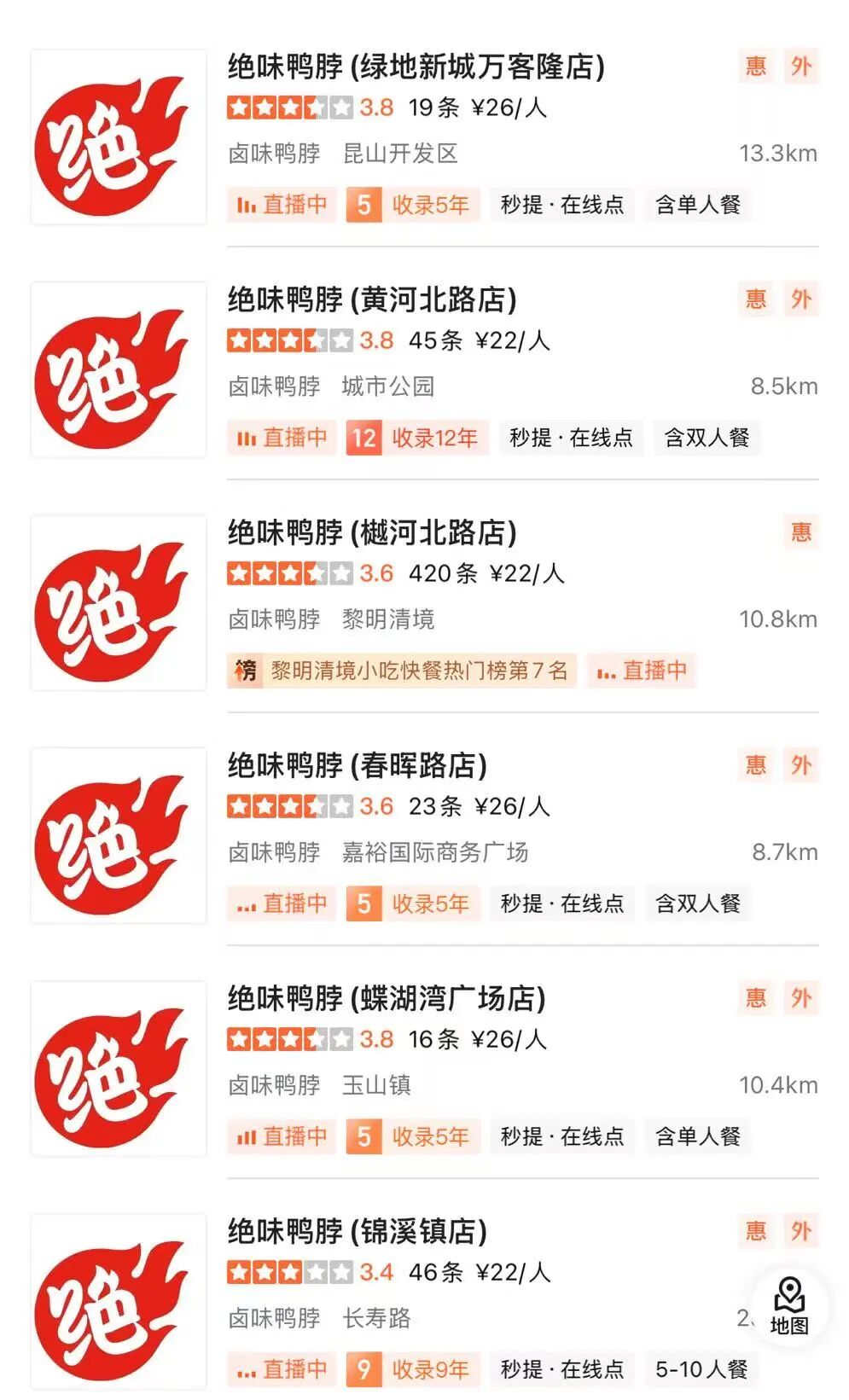Switch to the 地图 map view
This screenshot has height=1400, width=849.
pos(789,1305)
